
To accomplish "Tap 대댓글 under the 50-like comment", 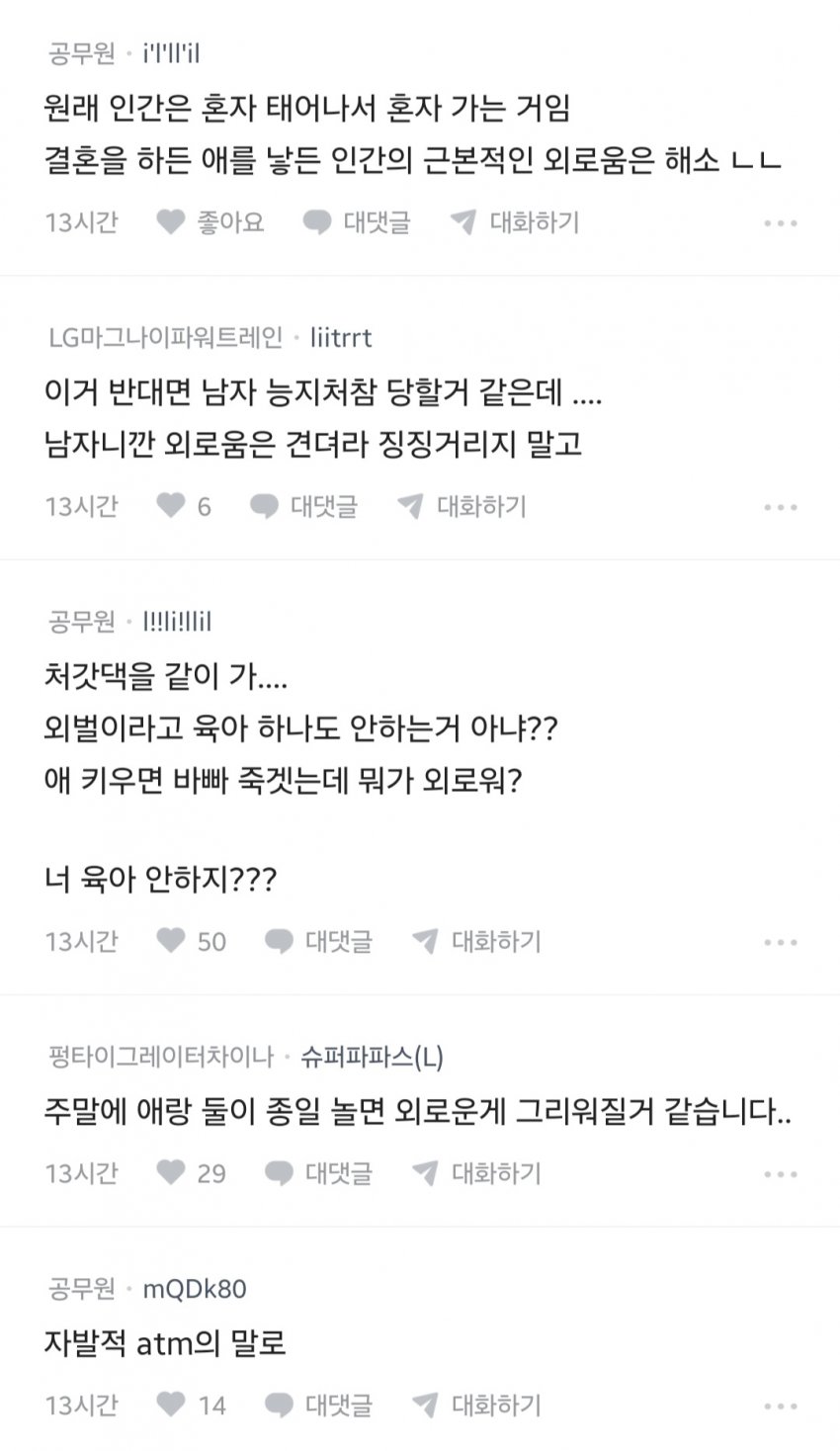I will tap(319, 942).
